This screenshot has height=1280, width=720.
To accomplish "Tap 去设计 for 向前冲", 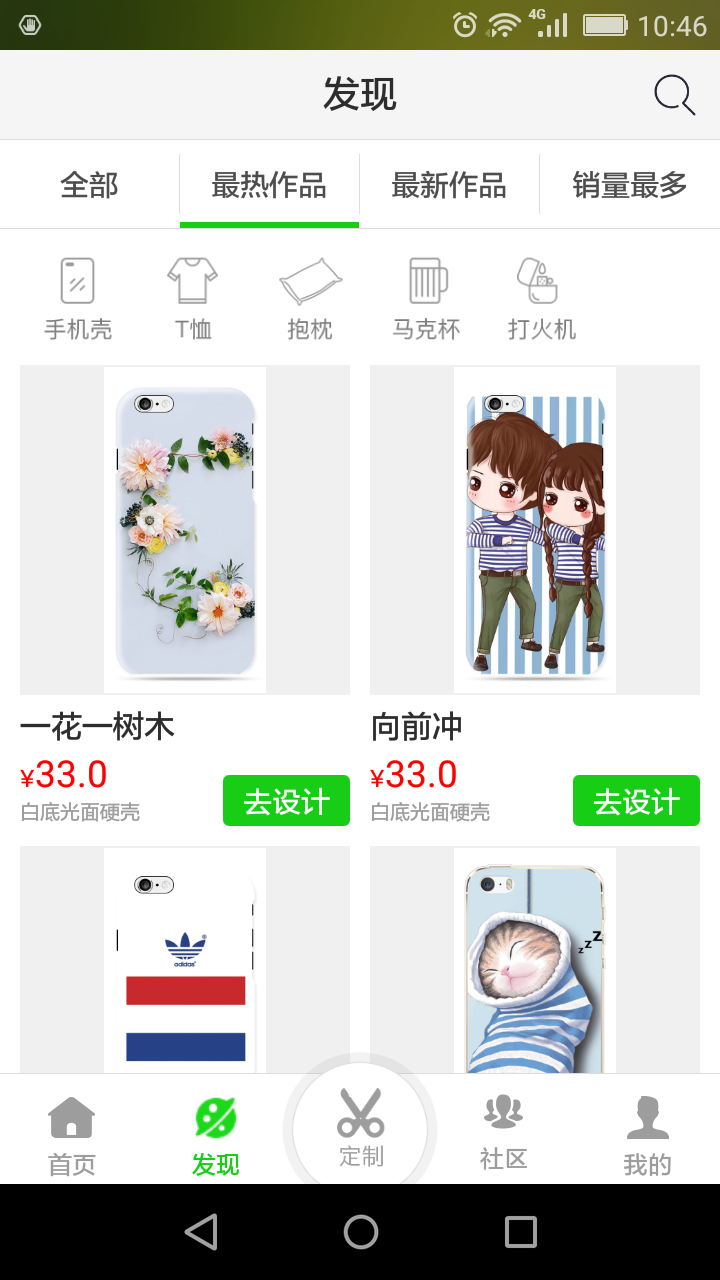I will [636, 801].
